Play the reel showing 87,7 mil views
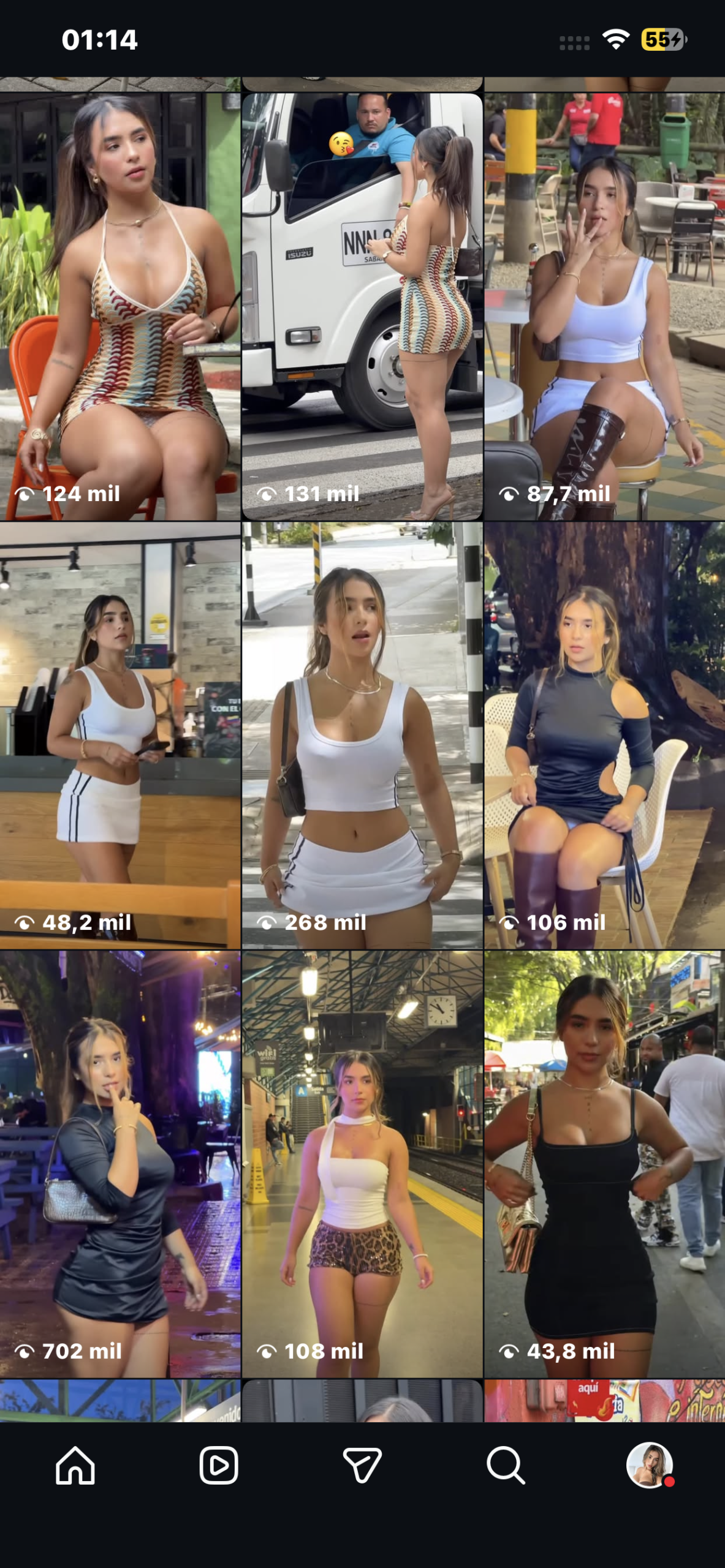This screenshot has height=1568, width=725. tap(604, 306)
